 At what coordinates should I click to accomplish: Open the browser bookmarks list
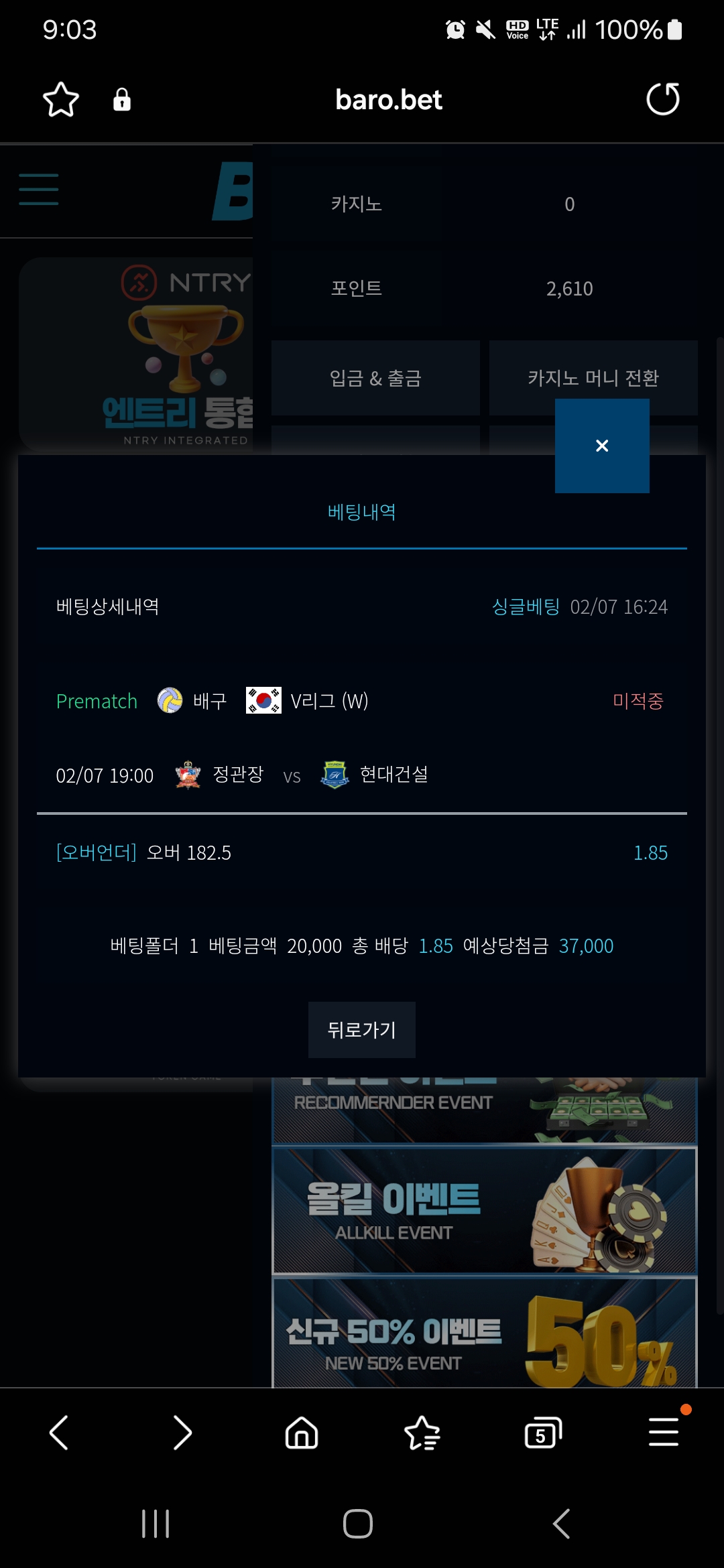click(422, 1433)
